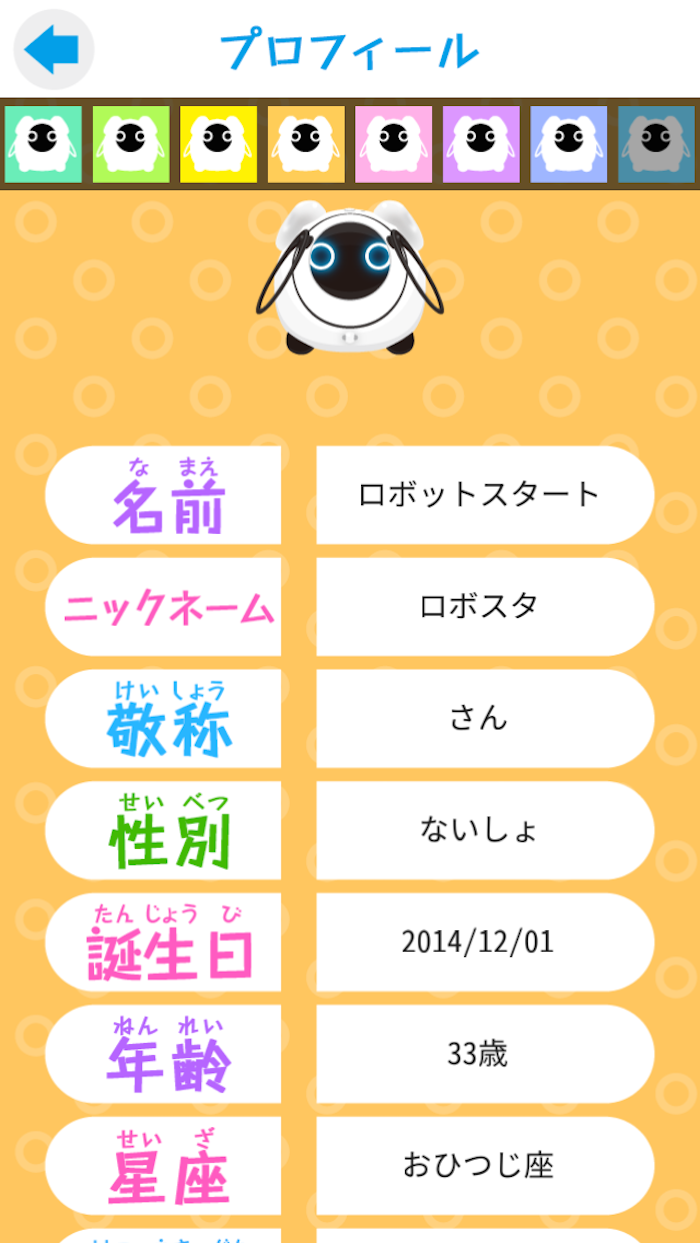Open the greyed-out dark teal robot profile
Viewport: 700px width, 1243px height.
click(656, 144)
